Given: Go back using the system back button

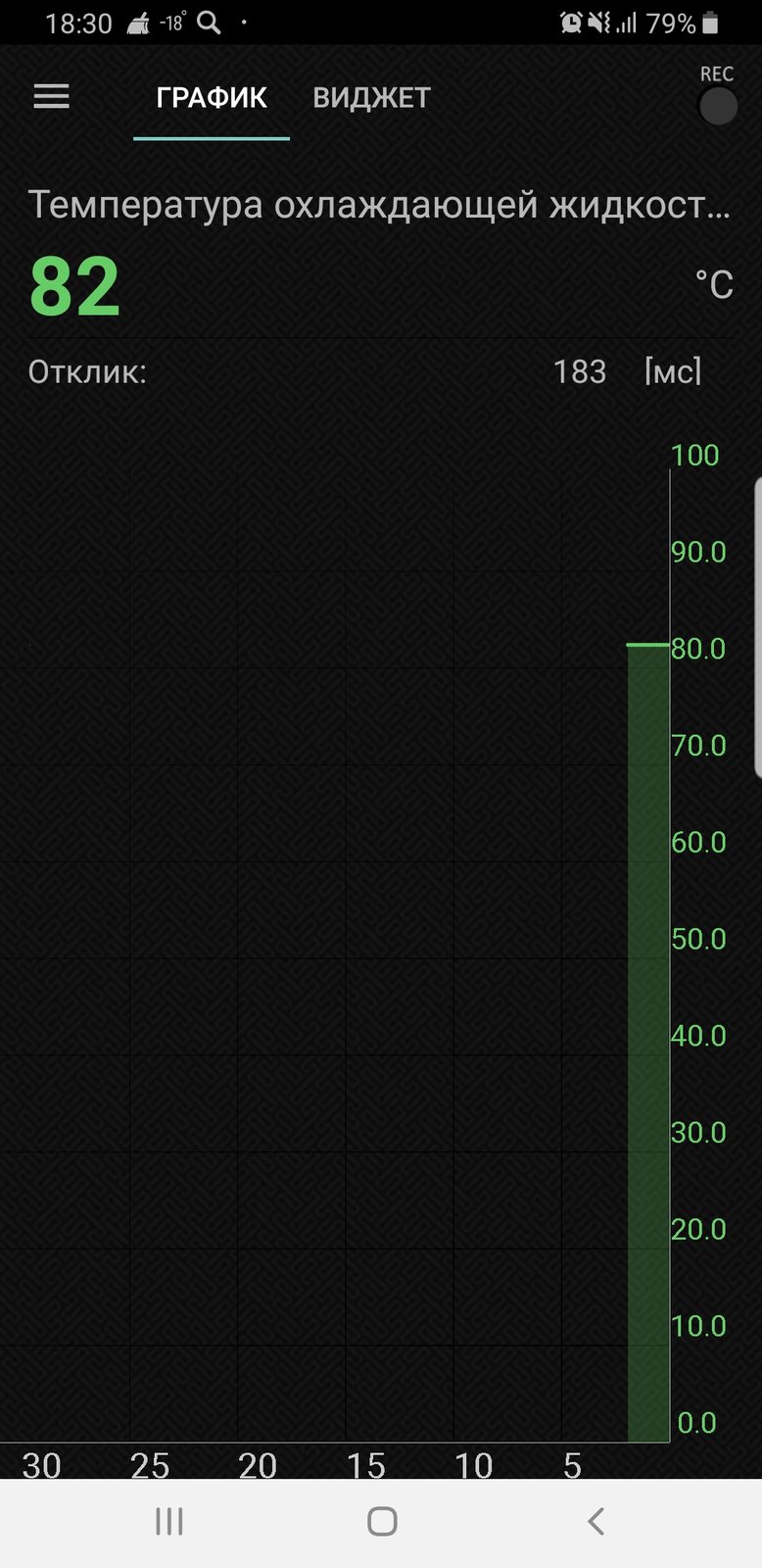Looking at the screenshot, I should click(x=595, y=1521).
